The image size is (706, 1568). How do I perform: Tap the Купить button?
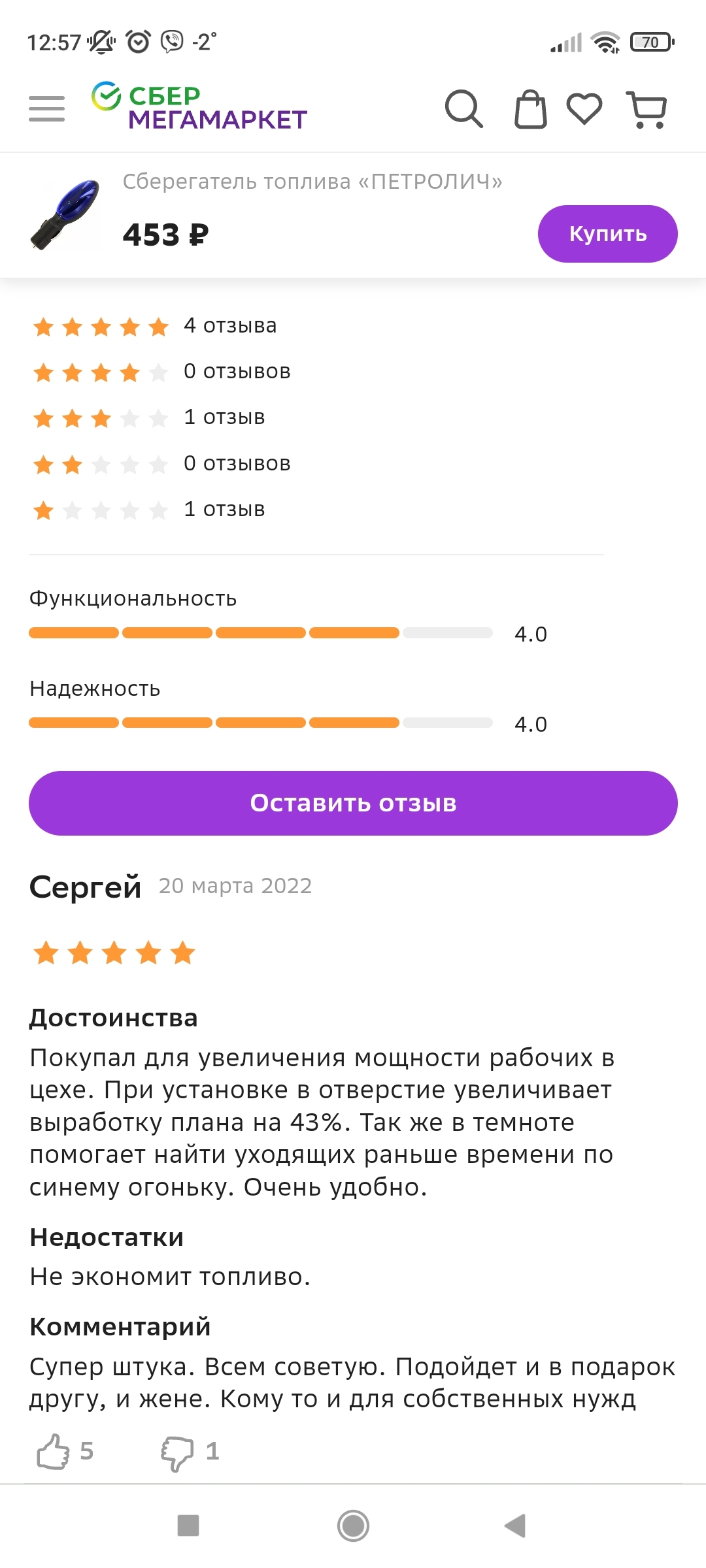coord(607,234)
